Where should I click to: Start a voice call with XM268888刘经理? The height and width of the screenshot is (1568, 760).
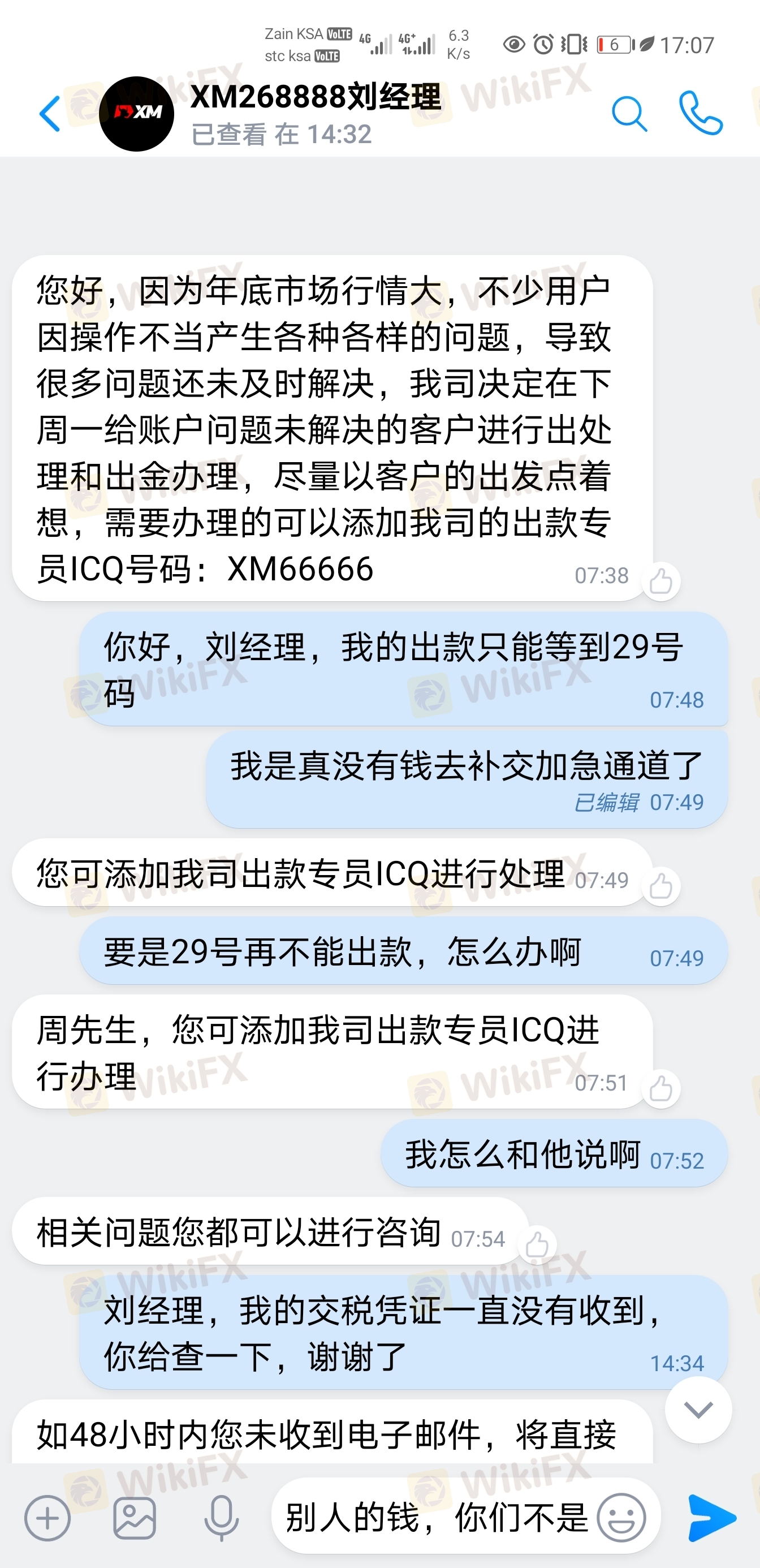(x=701, y=113)
